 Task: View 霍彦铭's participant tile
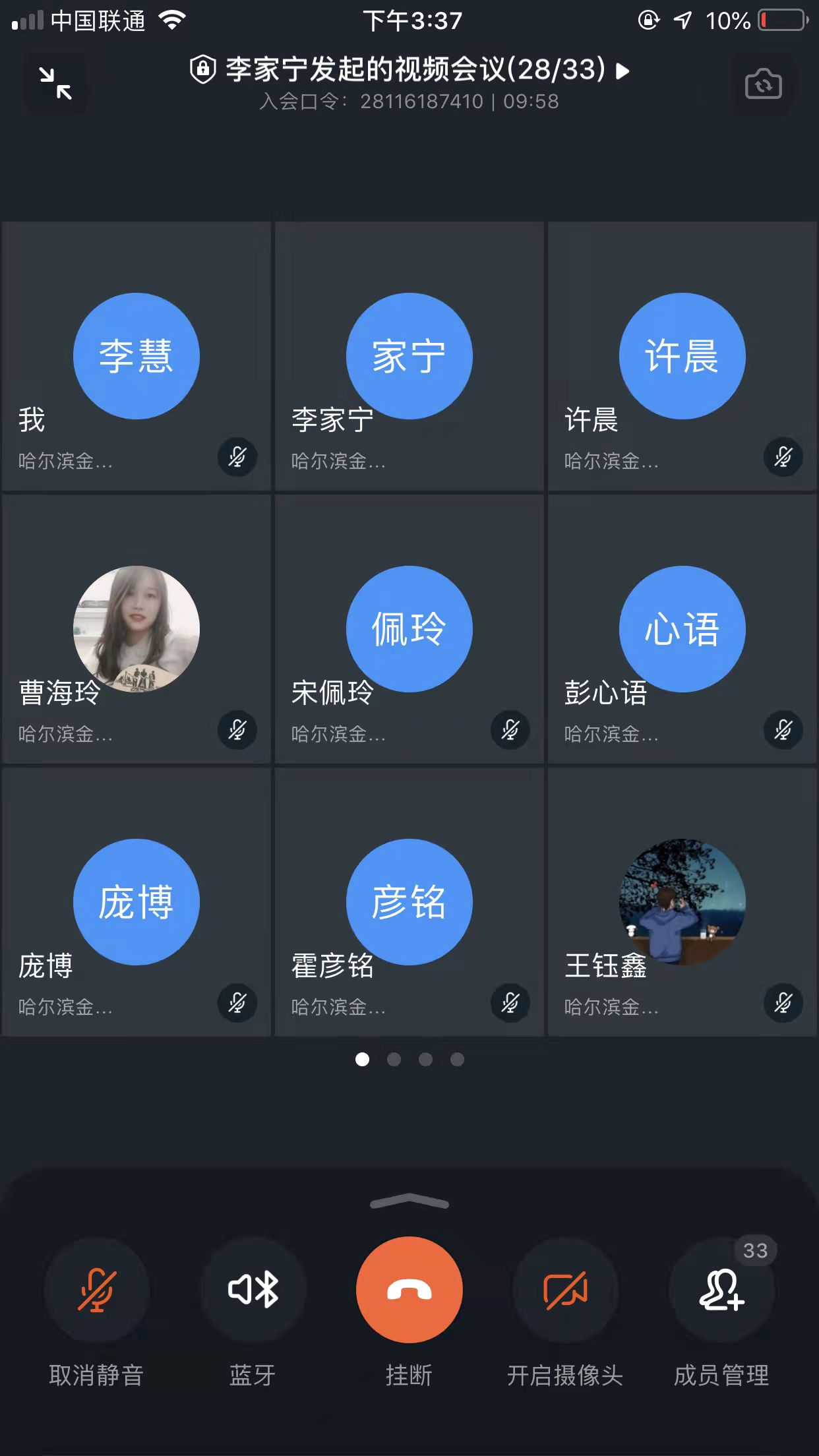pos(409,902)
